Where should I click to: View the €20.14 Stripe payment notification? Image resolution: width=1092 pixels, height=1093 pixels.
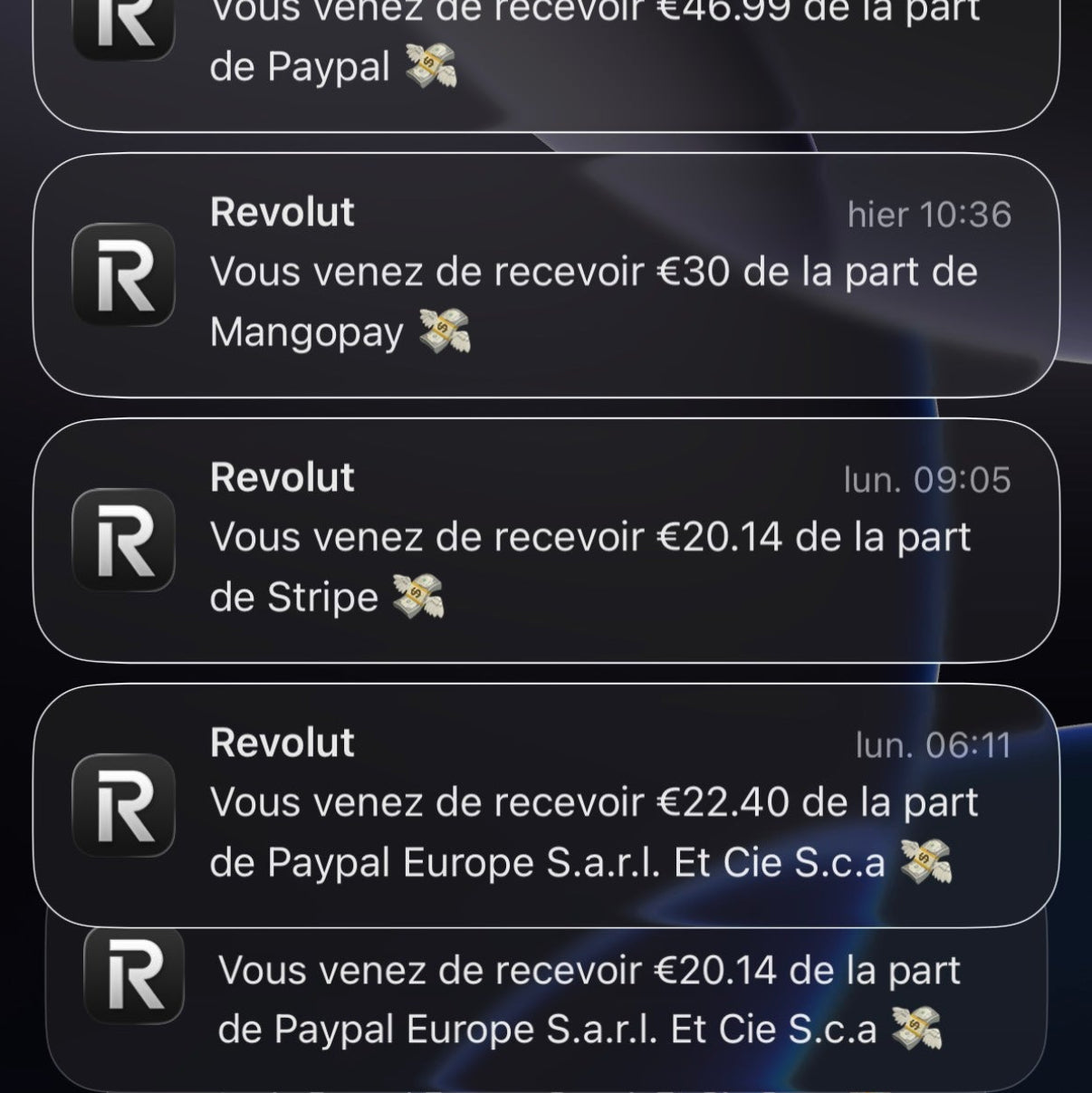pos(545,541)
